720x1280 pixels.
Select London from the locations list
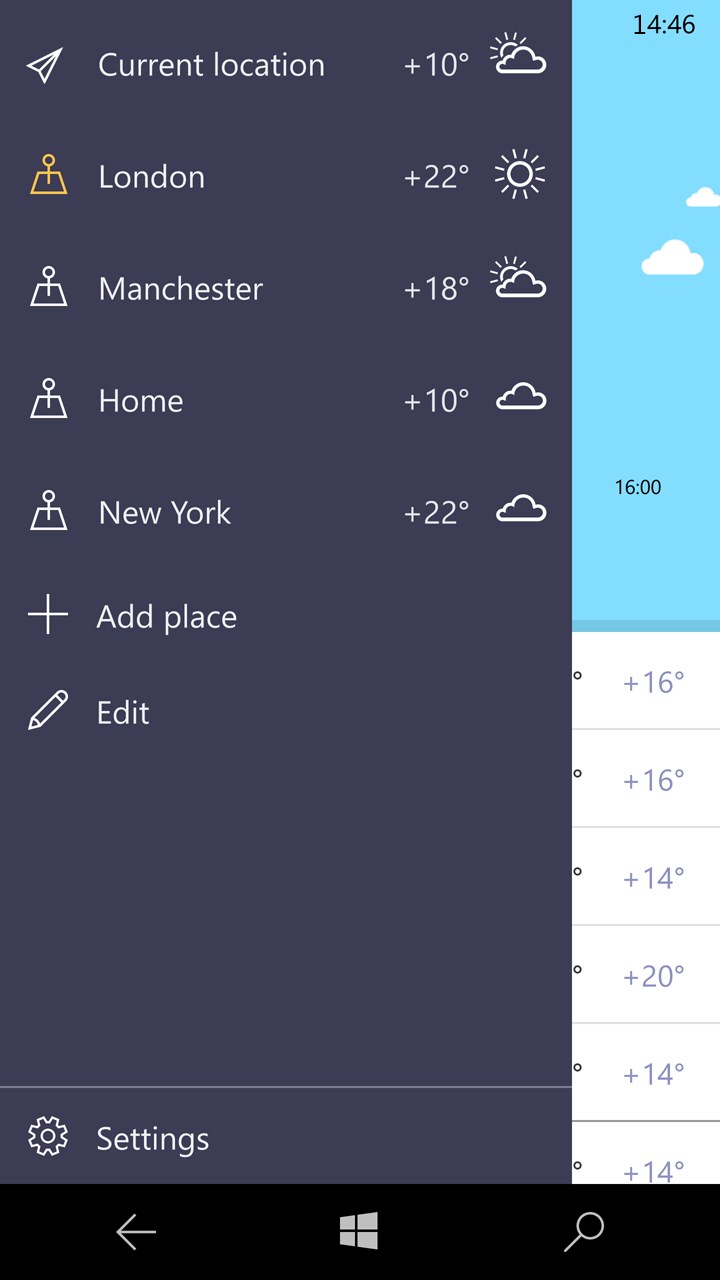151,176
